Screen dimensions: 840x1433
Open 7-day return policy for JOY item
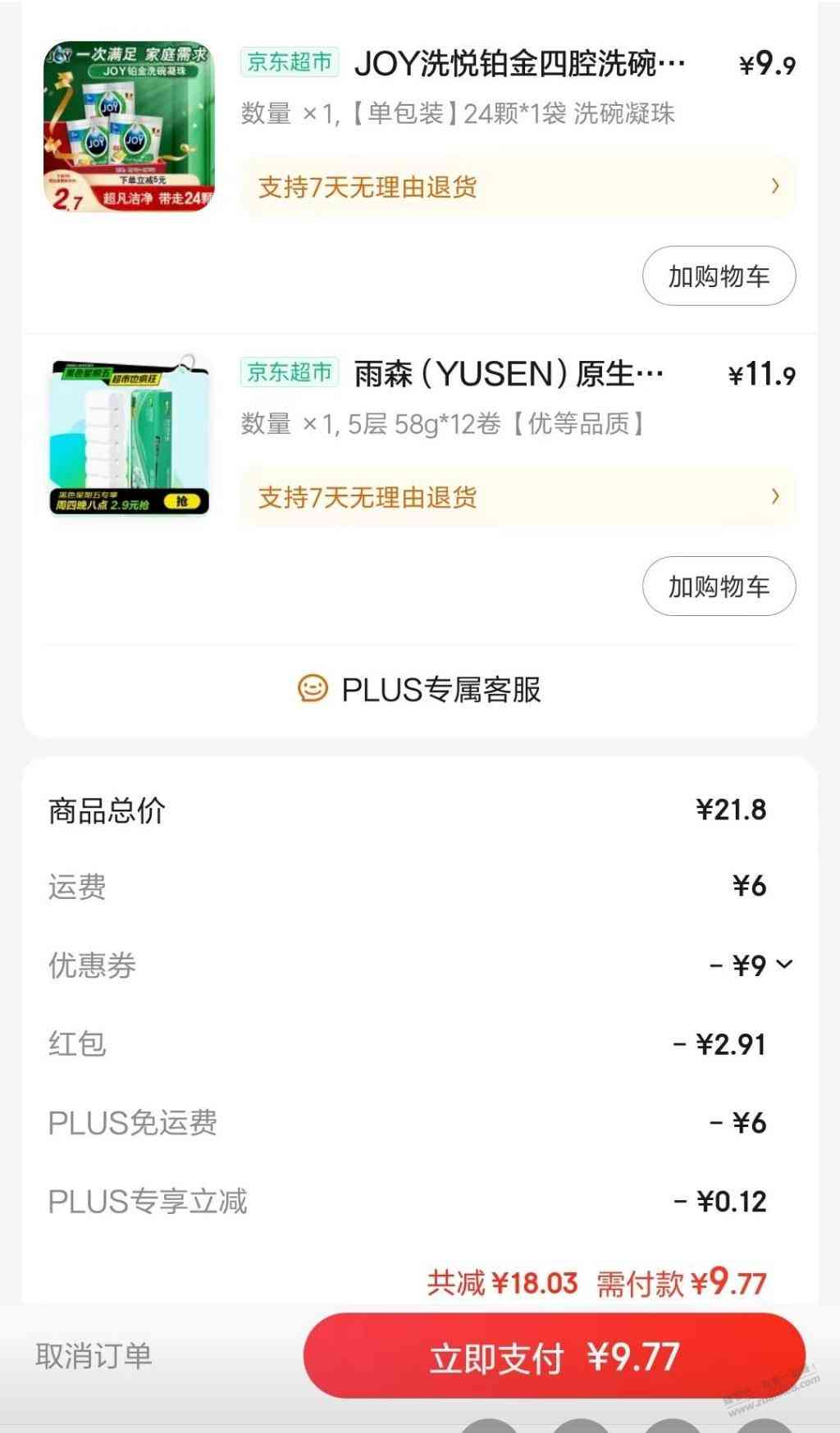[518, 187]
